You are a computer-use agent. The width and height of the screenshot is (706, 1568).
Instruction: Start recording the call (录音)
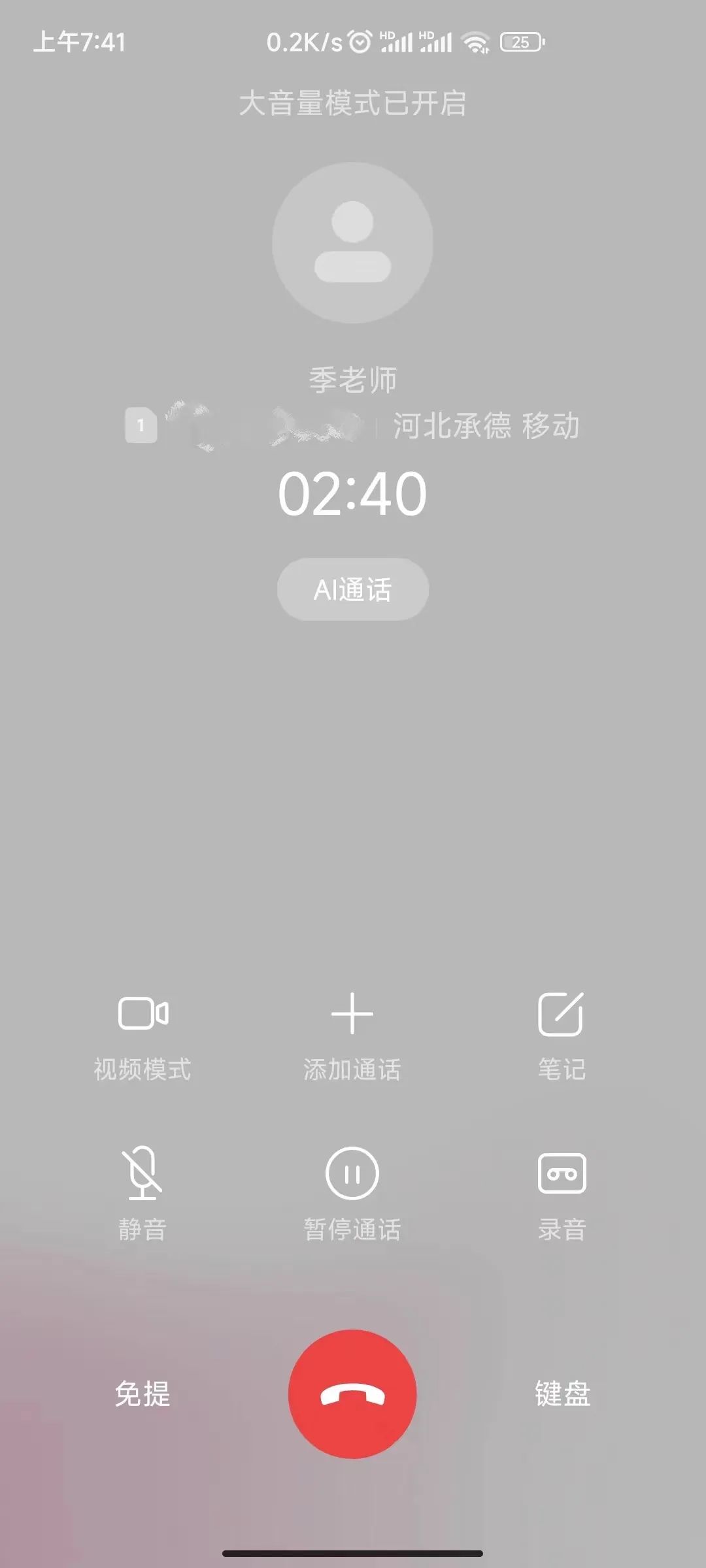[x=562, y=1192]
